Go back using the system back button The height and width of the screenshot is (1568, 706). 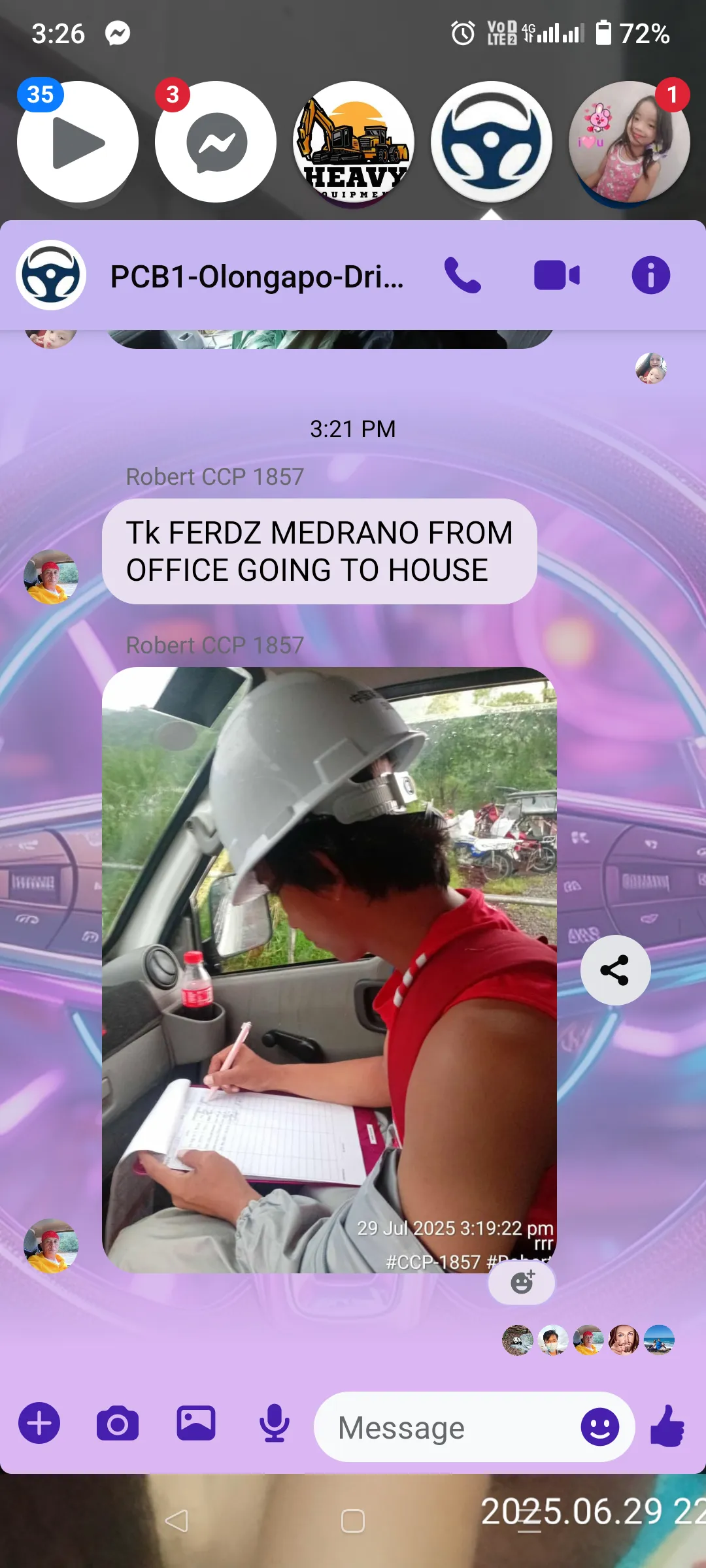(x=176, y=1521)
